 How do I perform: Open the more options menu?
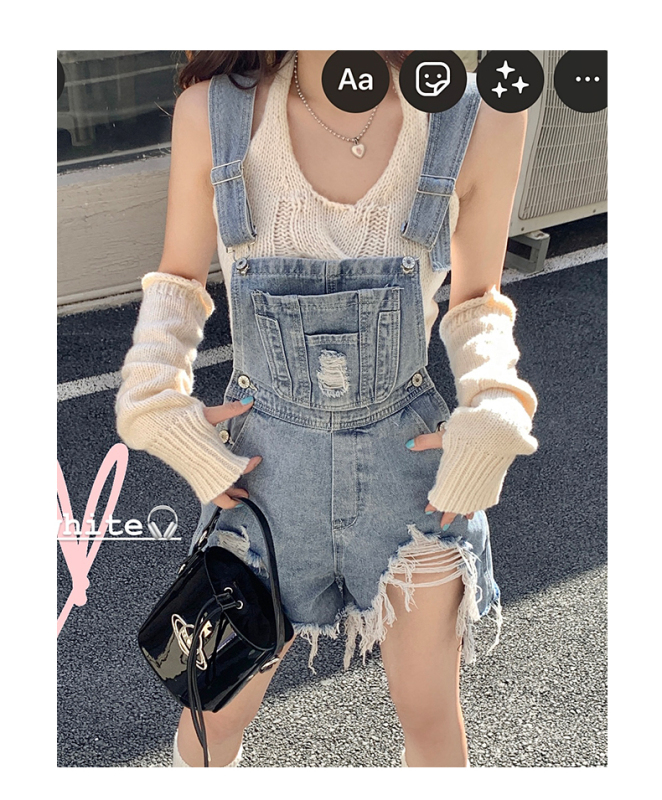pos(584,81)
